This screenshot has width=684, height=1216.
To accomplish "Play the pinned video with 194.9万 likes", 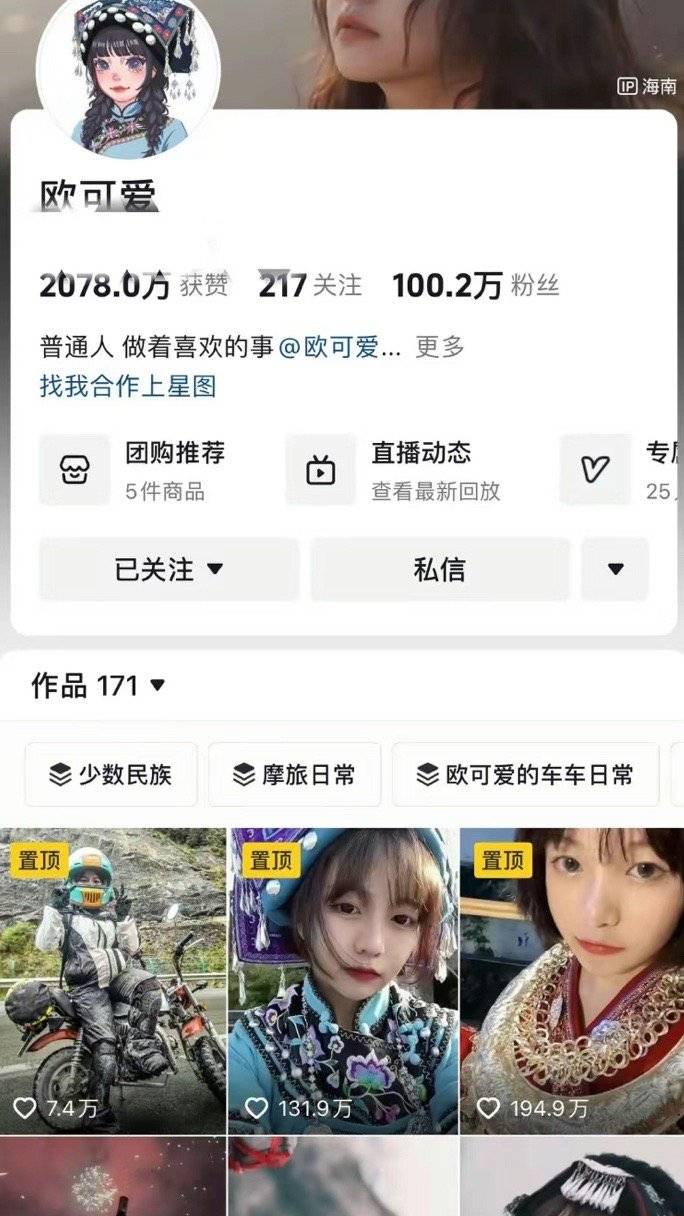I will coord(572,980).
